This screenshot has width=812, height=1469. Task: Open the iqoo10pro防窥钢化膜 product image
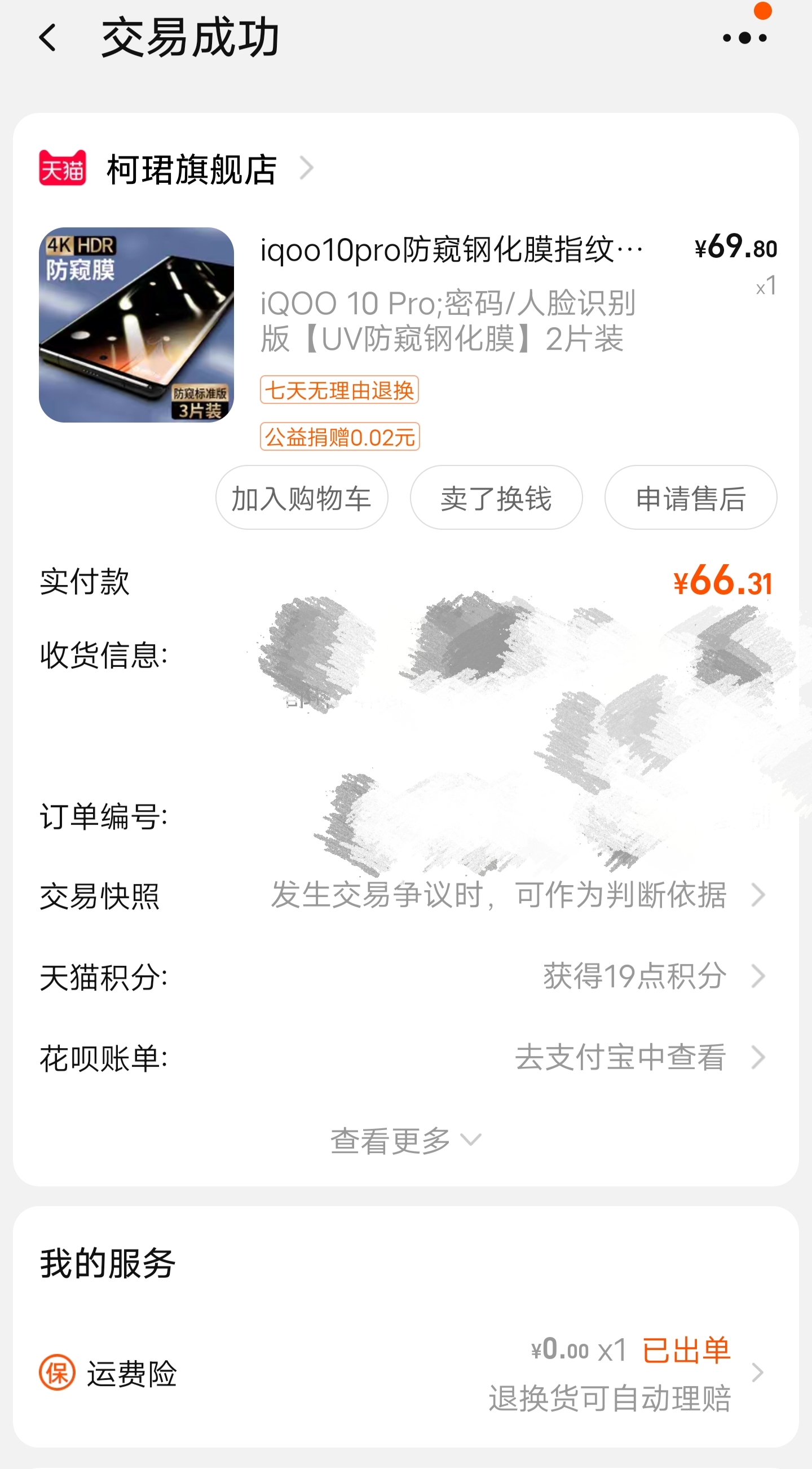136,325
